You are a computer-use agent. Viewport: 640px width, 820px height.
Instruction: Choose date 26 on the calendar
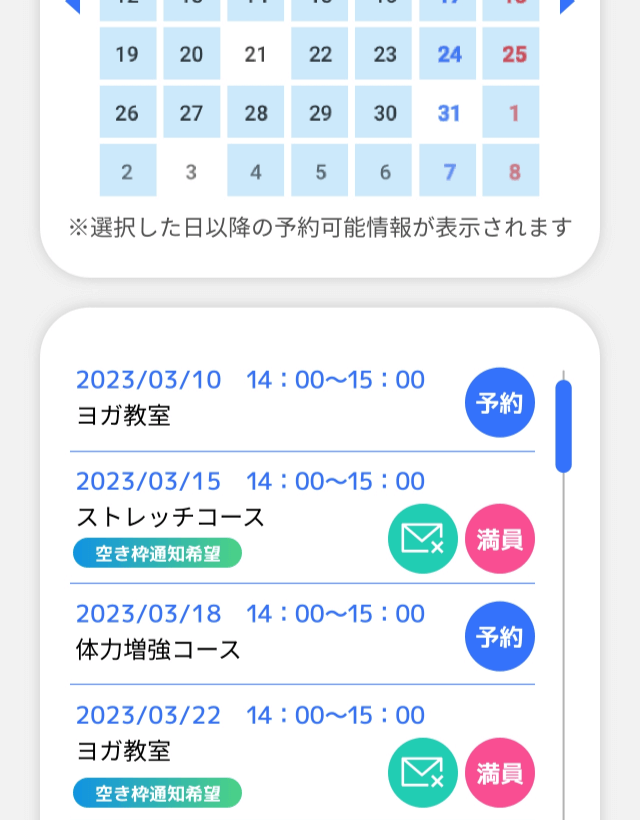127,113
